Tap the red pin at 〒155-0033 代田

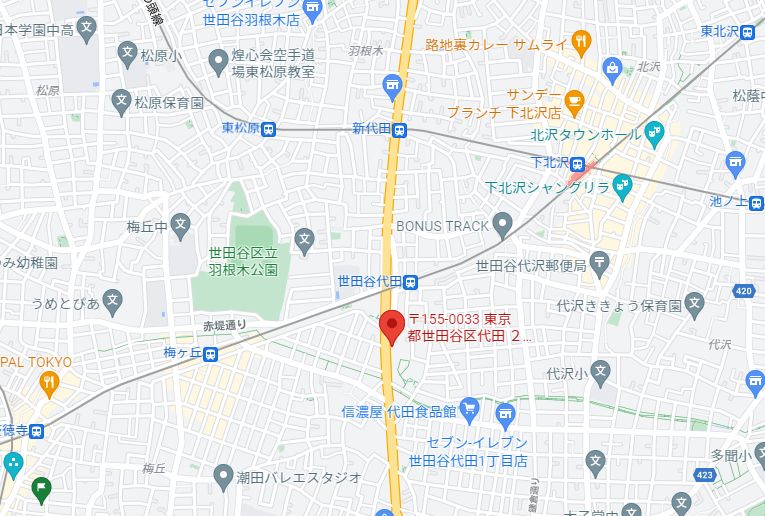[392, 326]
